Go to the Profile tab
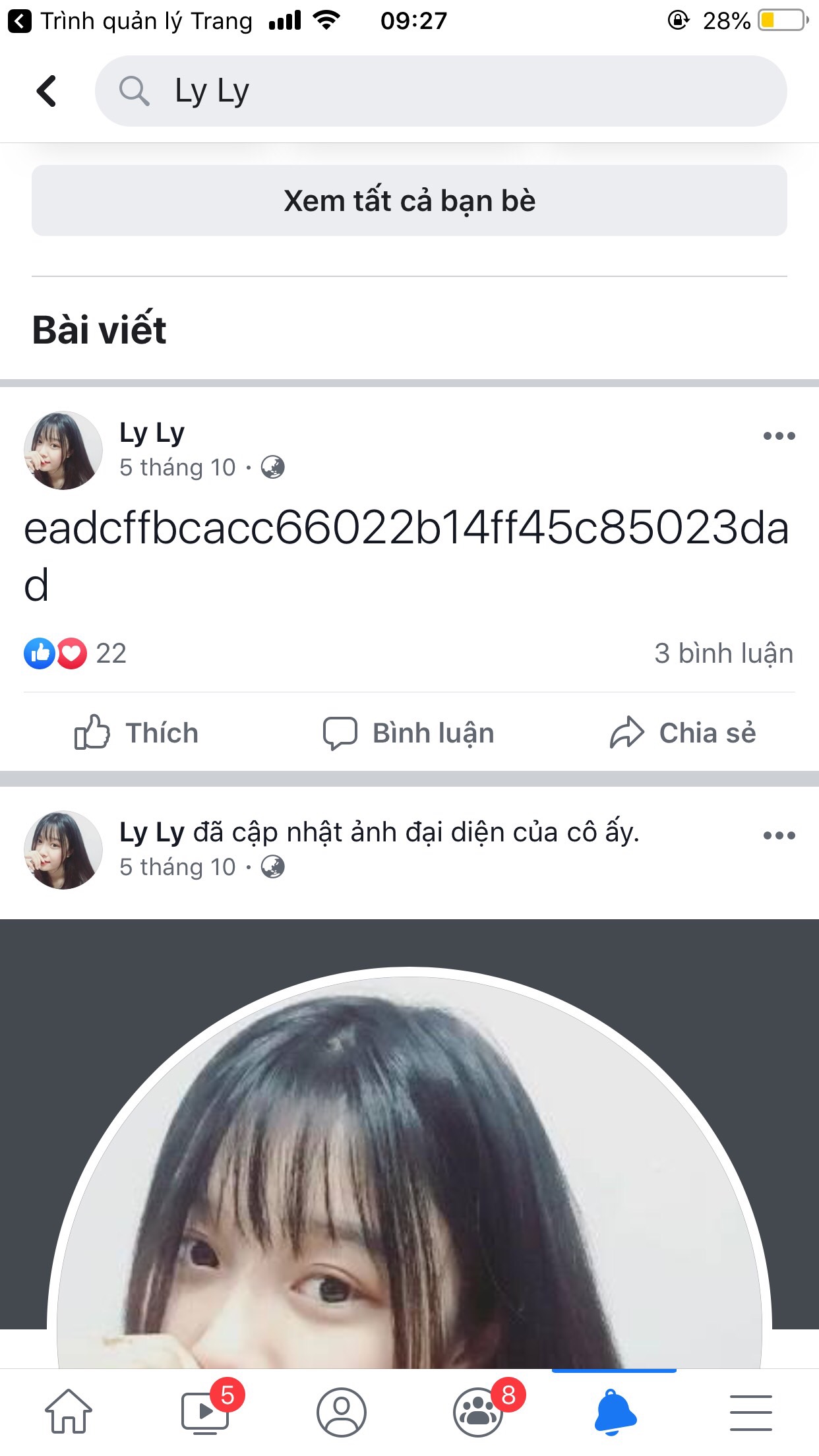Viewport: 819px width, 1456px height. coord(341,1412)
